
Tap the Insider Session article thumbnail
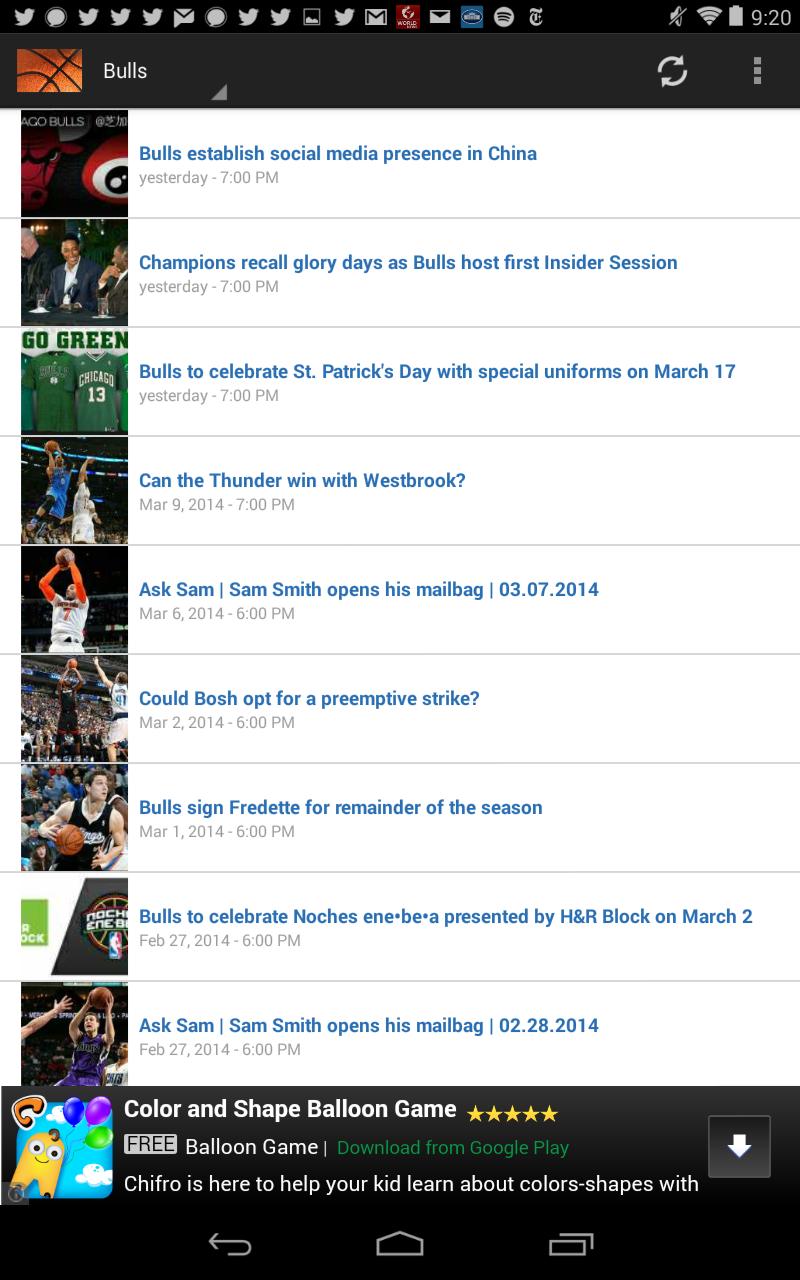point(73,272)
